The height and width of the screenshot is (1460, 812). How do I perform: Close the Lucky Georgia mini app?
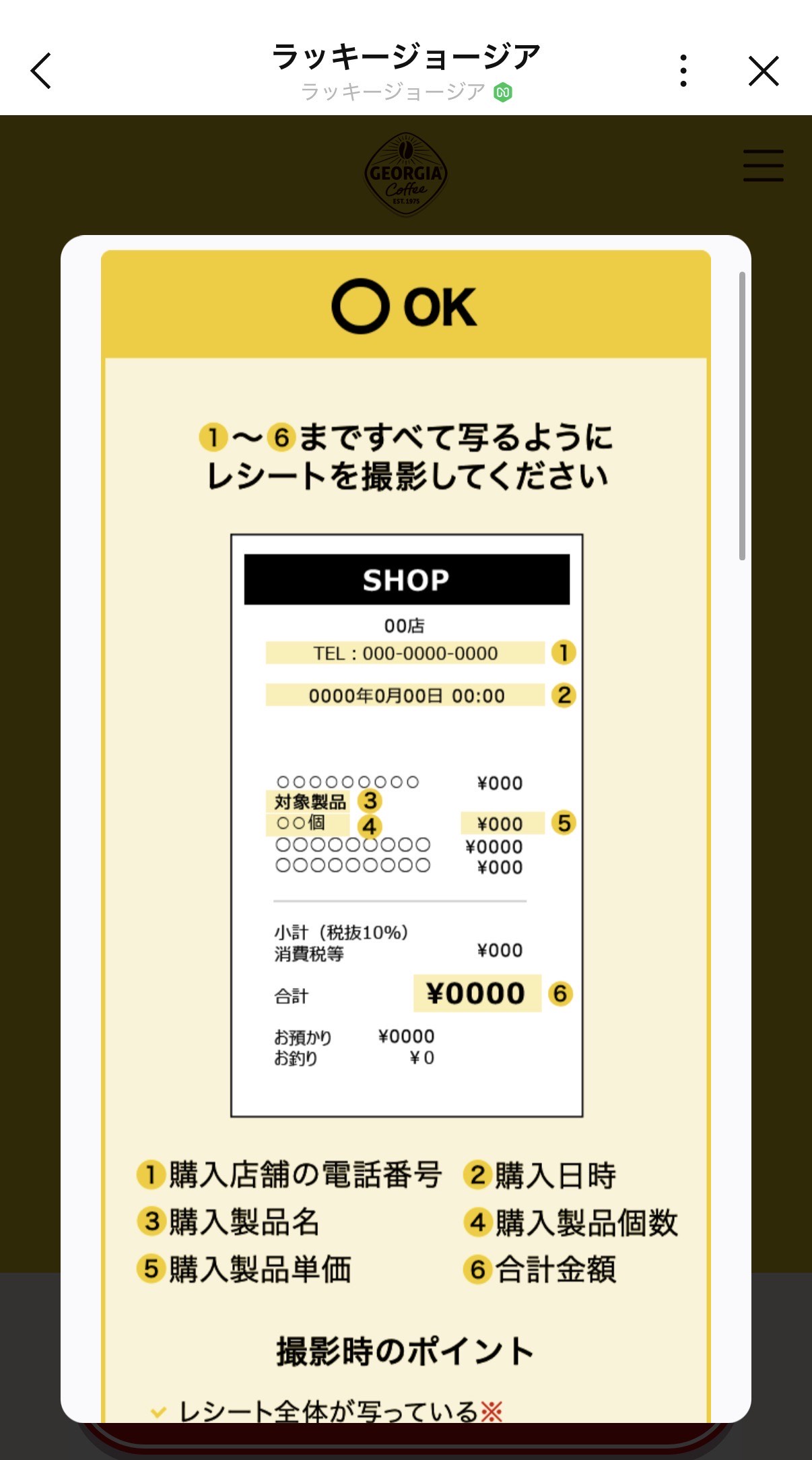click(764, 71)
